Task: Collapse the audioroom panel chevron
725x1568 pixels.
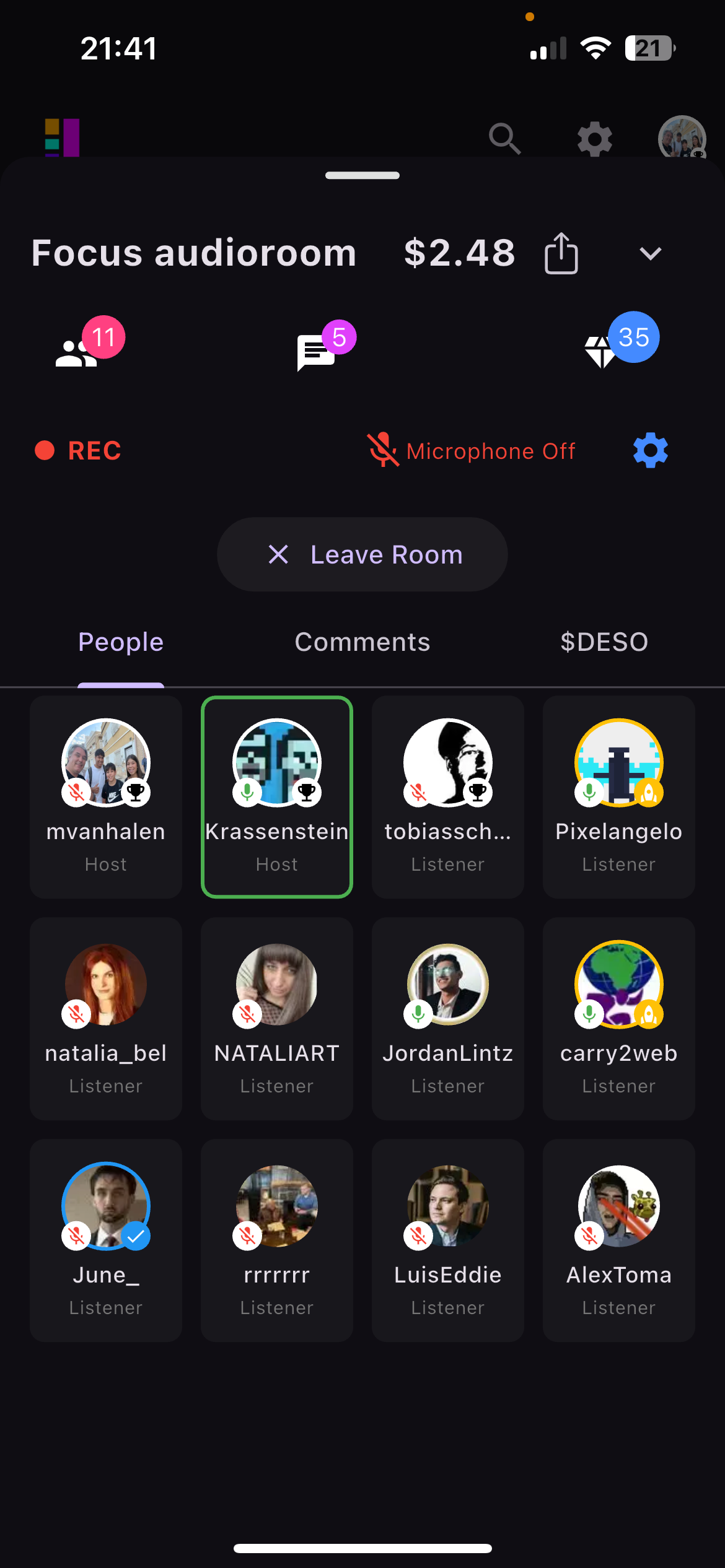Action: point(650,253)
